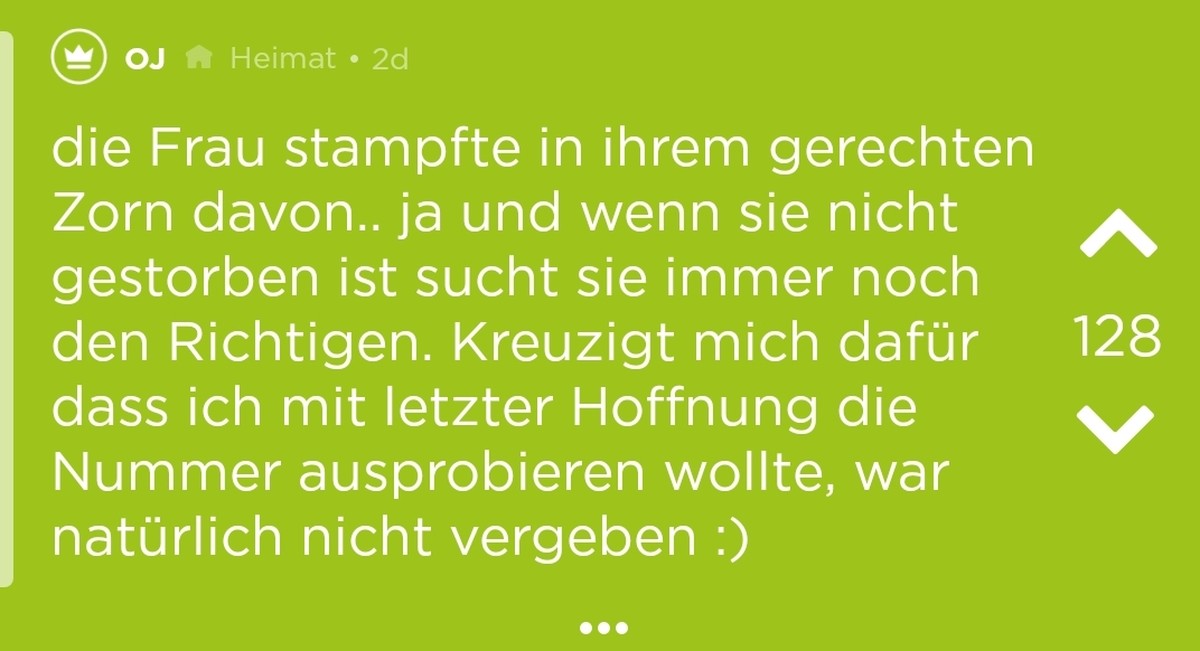The width and height of the screenshot is (1200, 651).
Task: Open the three-dot options menu
Action: [x=602, y=628]
